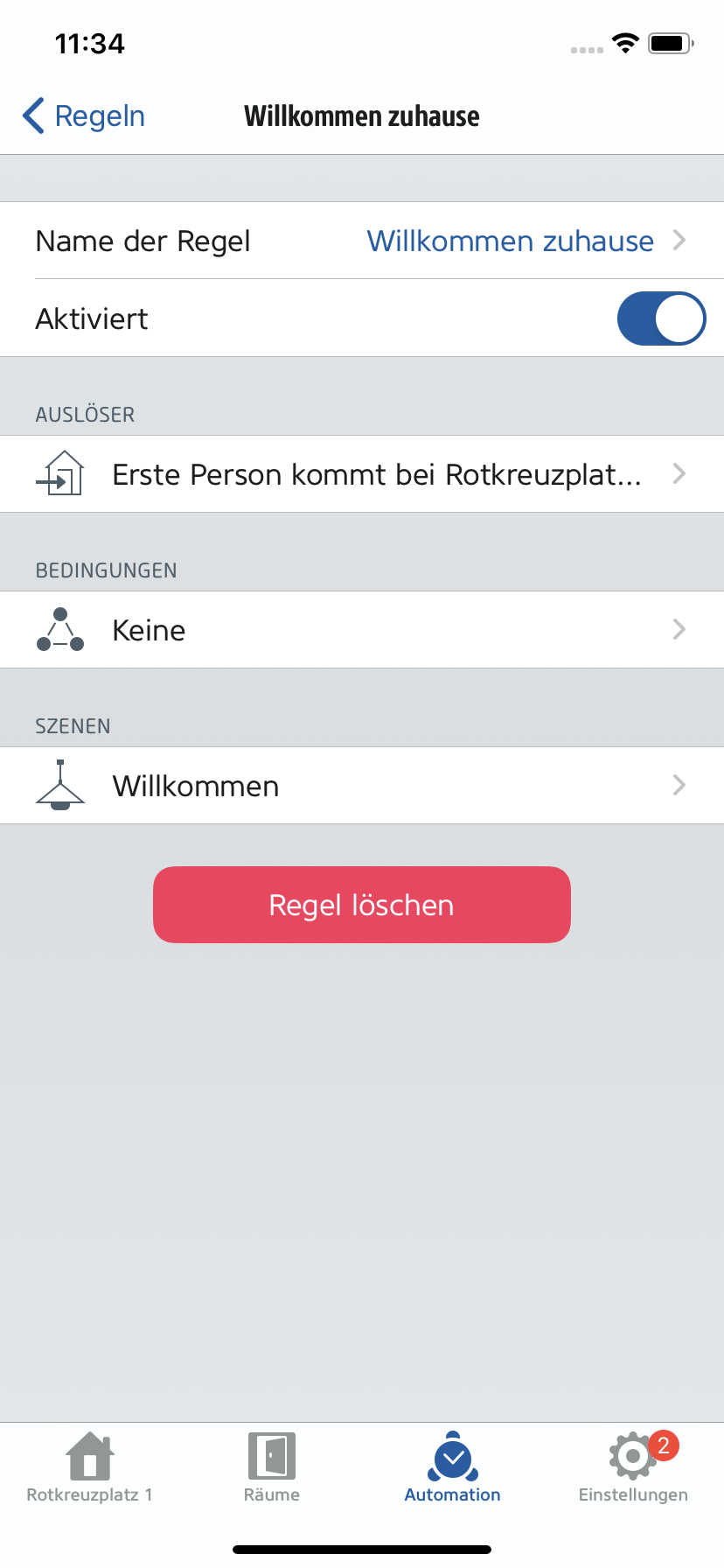The image size is (724, 1568).
Task: Open the Bedingungen row showing Keine
Action: click(362, 630)
